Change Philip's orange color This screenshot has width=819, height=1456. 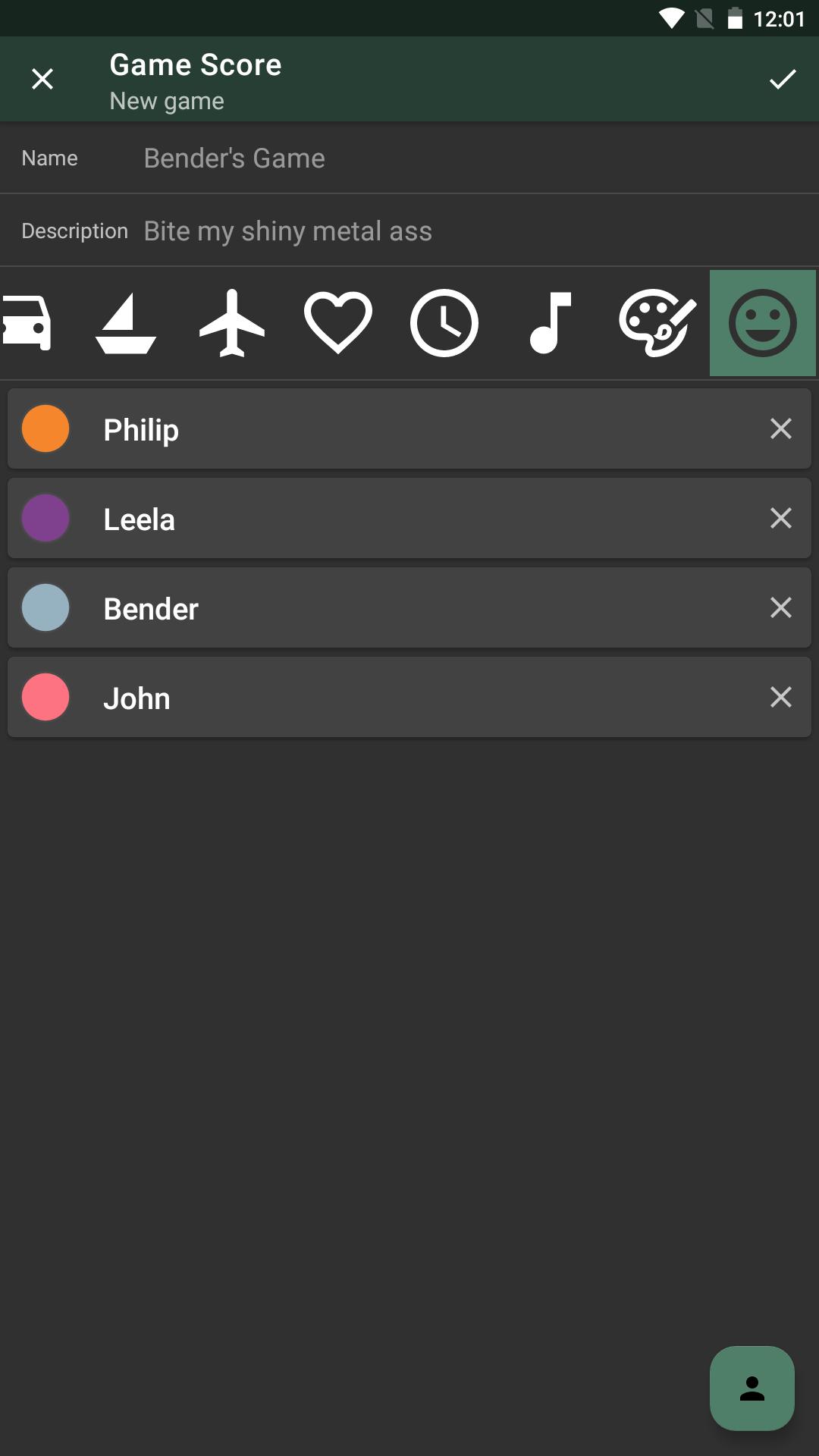45,428
